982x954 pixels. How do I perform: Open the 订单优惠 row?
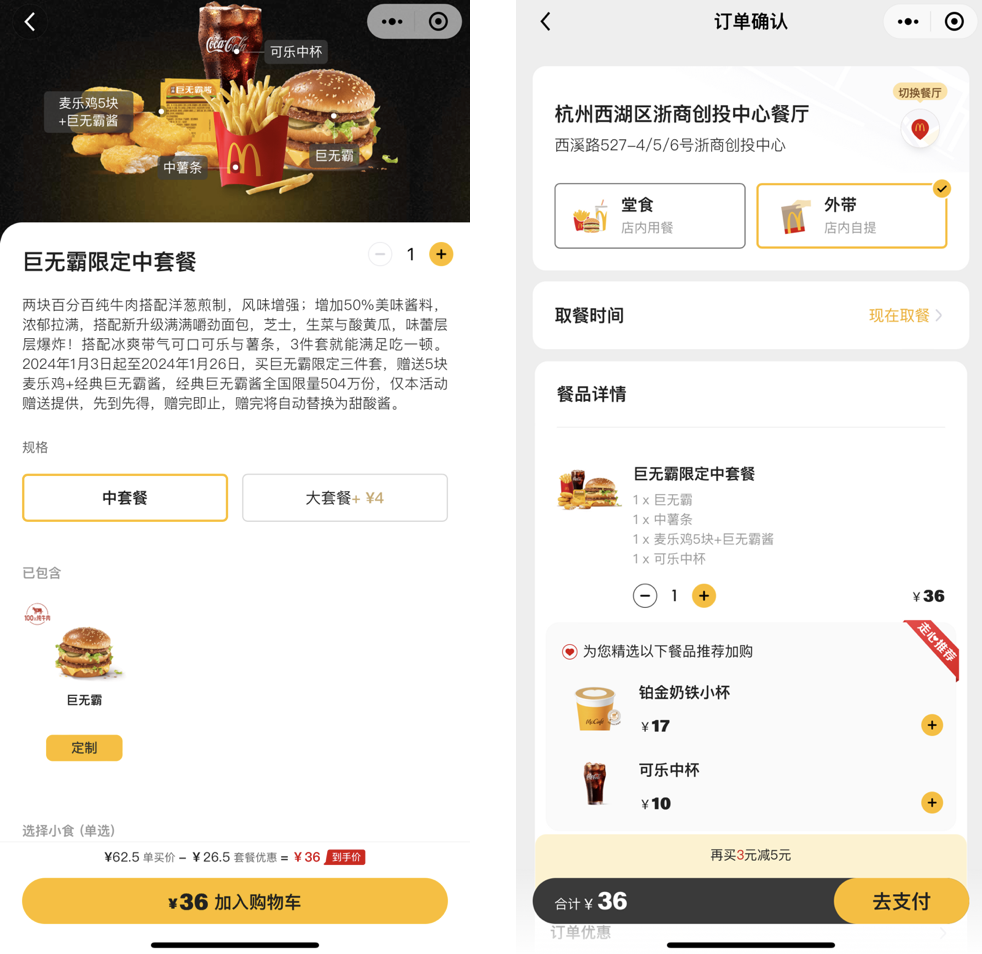[750, 934]
